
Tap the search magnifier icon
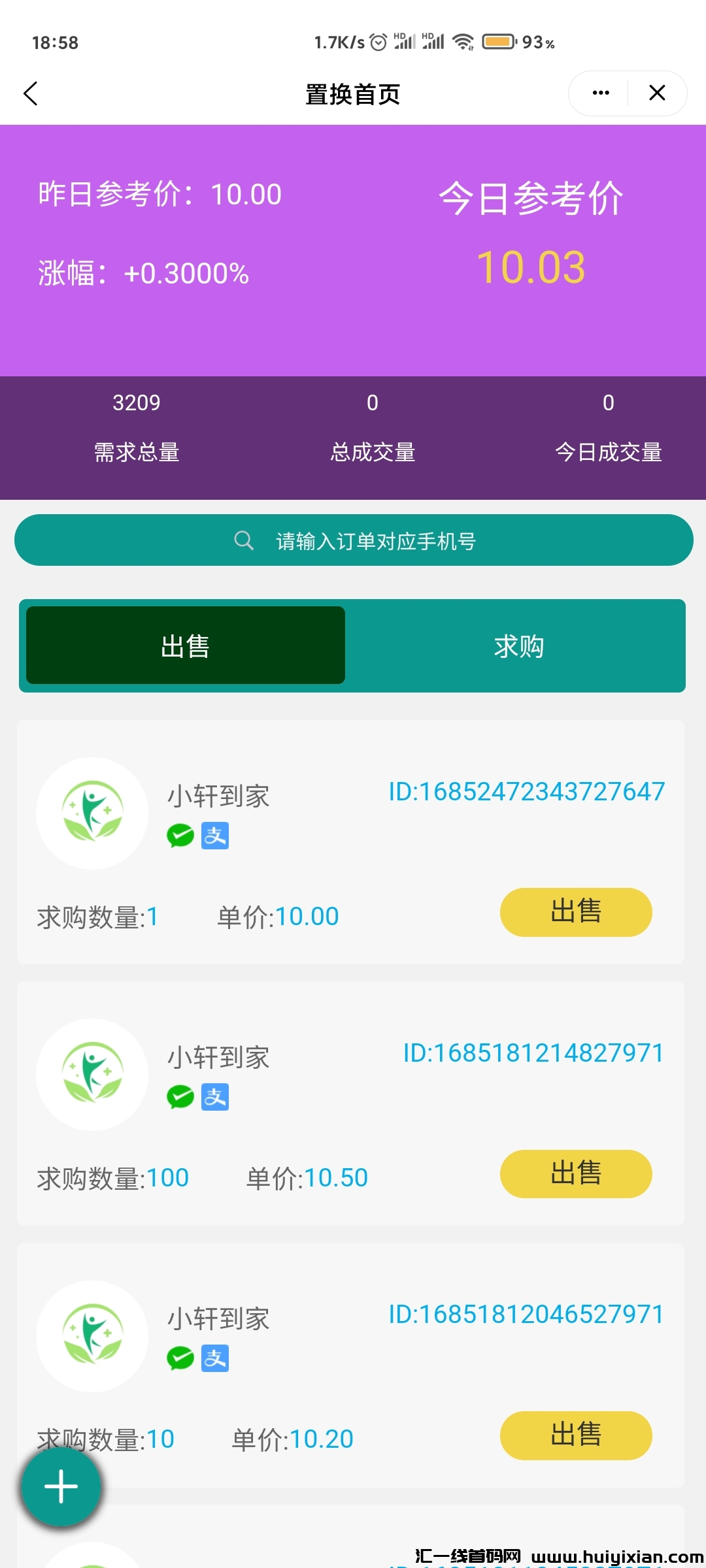[x=243, y=540]
